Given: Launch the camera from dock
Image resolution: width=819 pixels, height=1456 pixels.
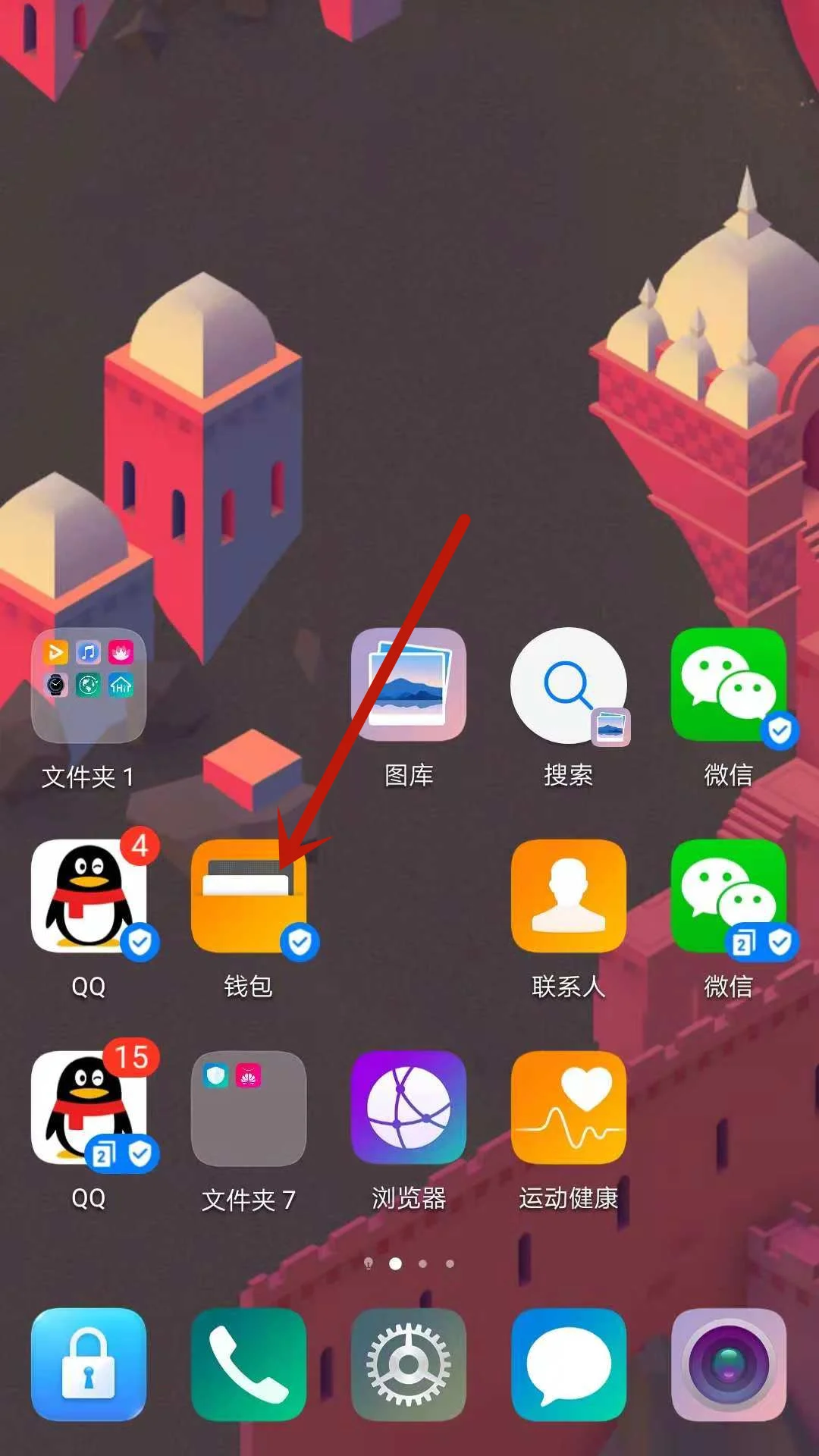Looking at the screenshot, I should click(729, 1364).
